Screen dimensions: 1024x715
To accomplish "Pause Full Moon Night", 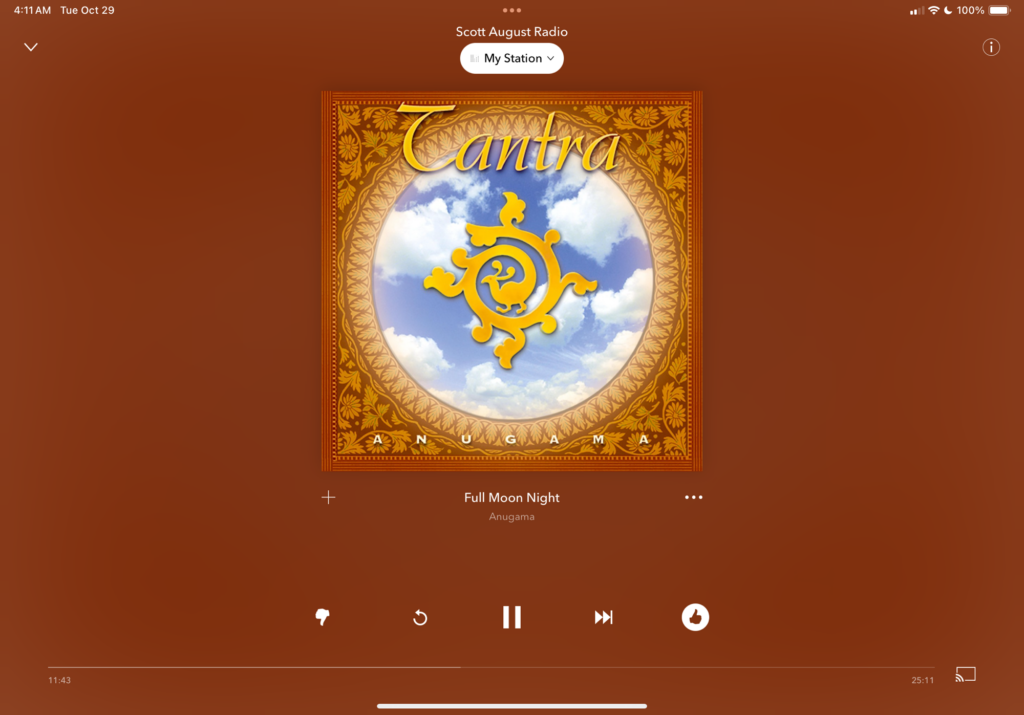I will tap(512, 617).
